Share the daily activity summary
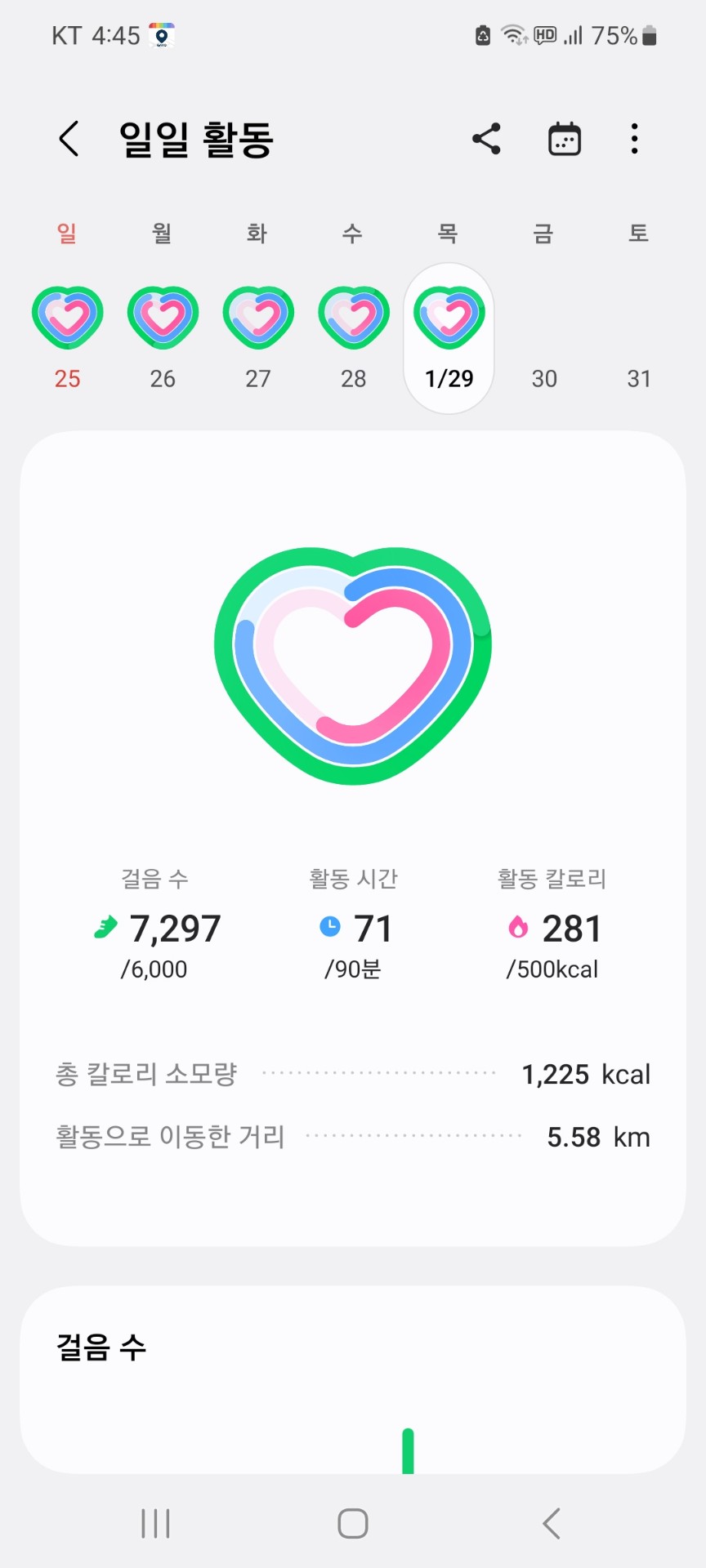Image resolution: width=706 pixels, height=1568 pixels. (x=486, y=139)
